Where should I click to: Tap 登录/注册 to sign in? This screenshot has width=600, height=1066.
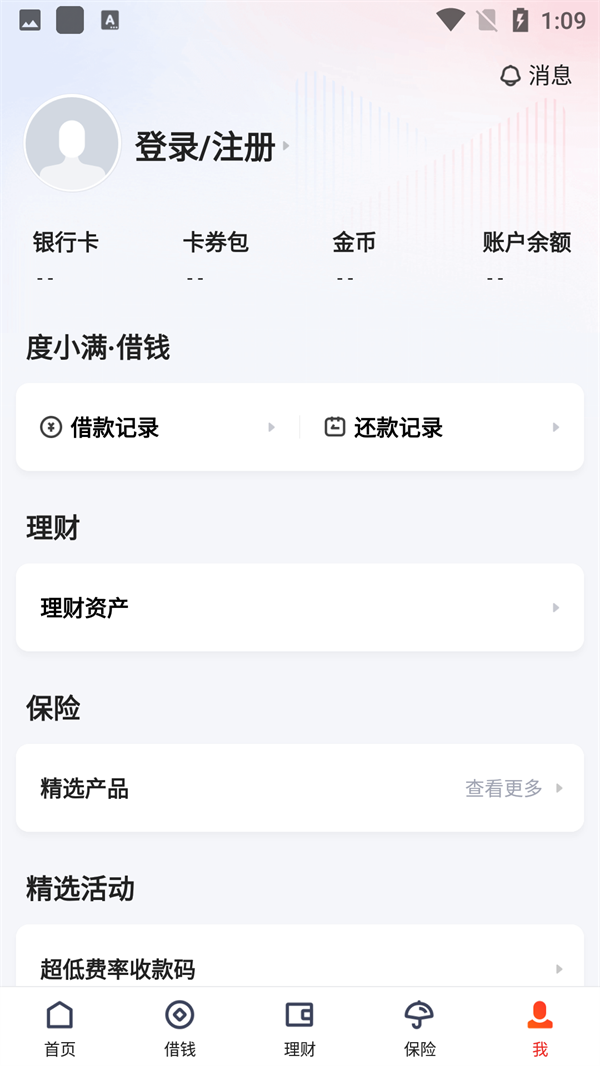pyautogui.click(x=206, y=147)
